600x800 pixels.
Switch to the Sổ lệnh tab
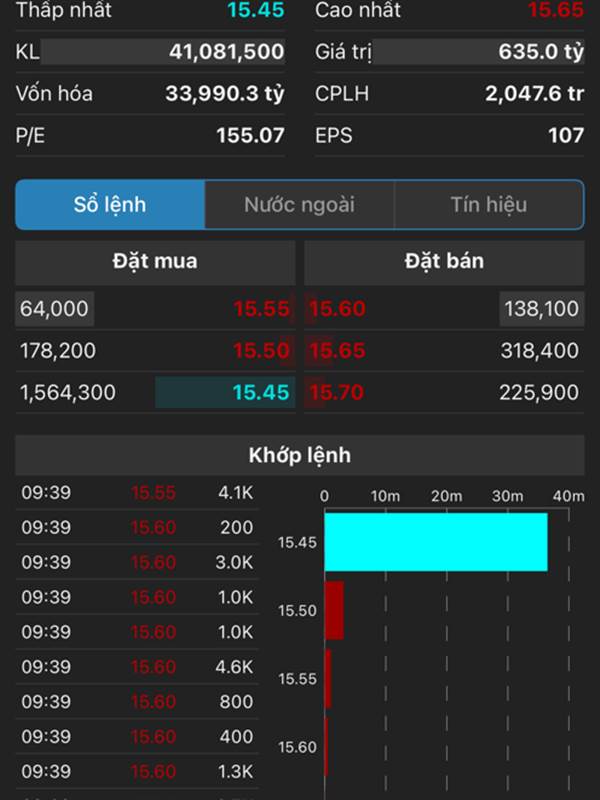click(x=110, y=205)
